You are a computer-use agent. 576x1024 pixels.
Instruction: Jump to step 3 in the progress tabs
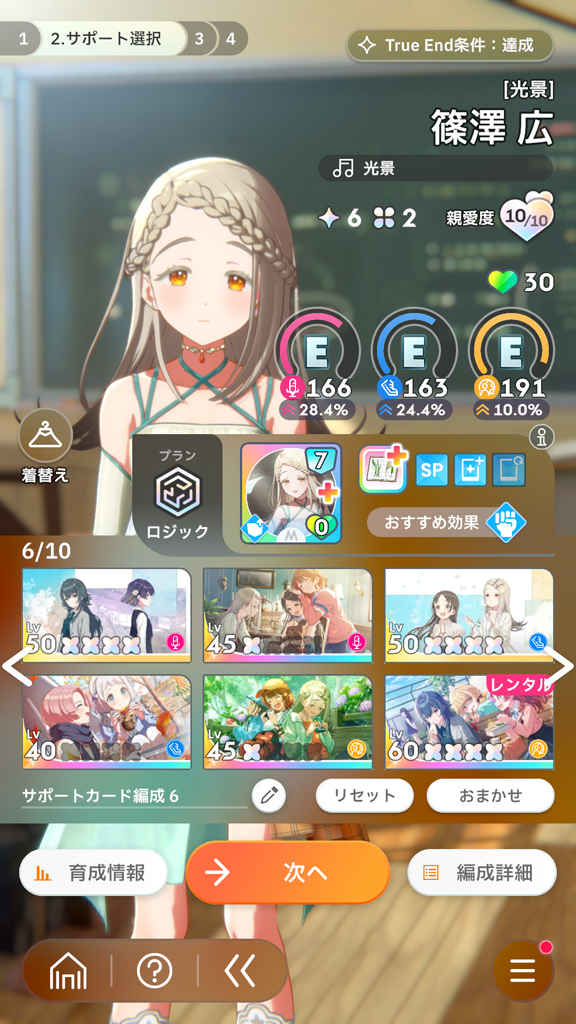199,39
